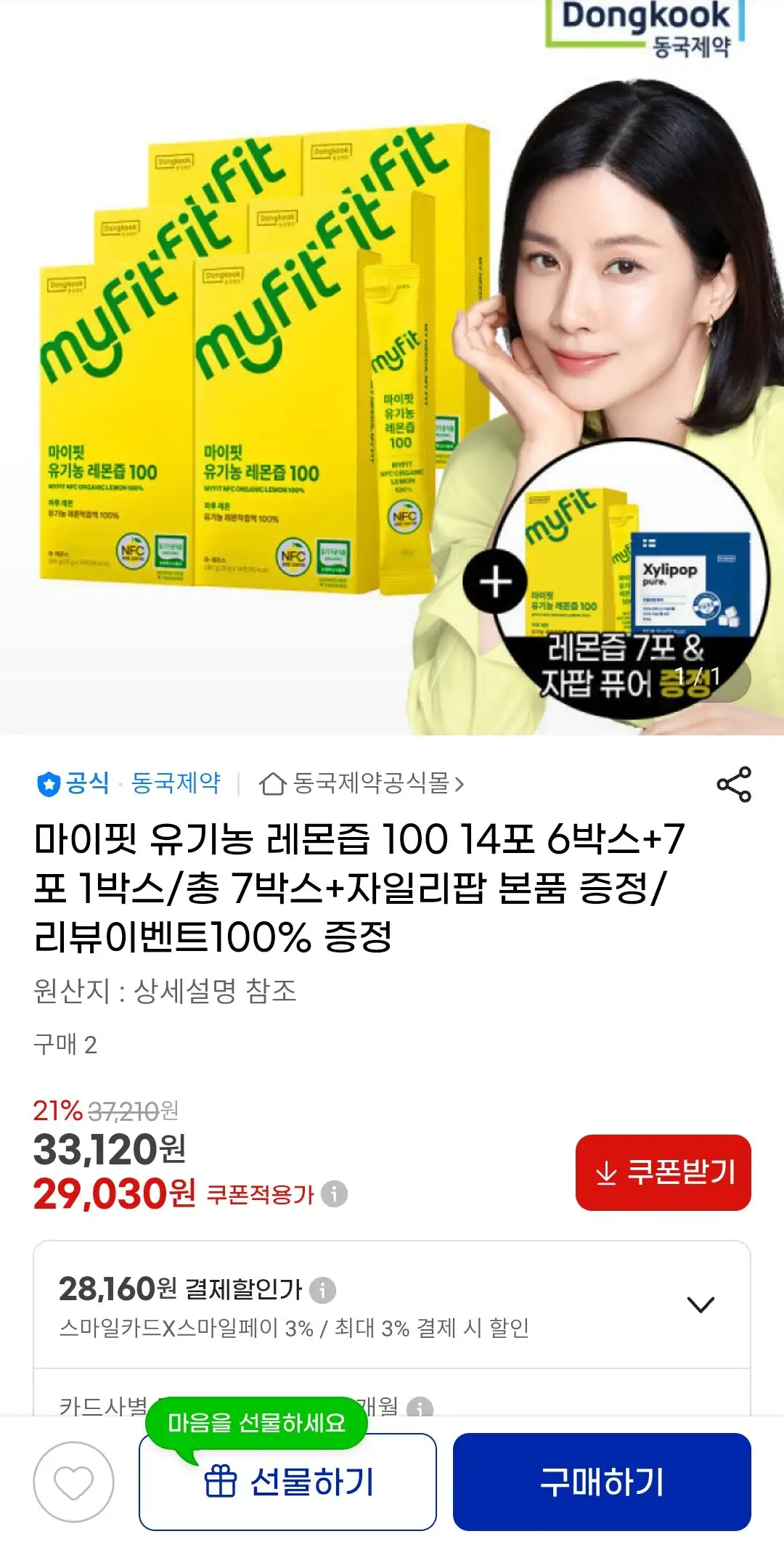
Task: Tap 선물하기 to gift this item
Action: pyautogui.click(x=287, y=1482)
